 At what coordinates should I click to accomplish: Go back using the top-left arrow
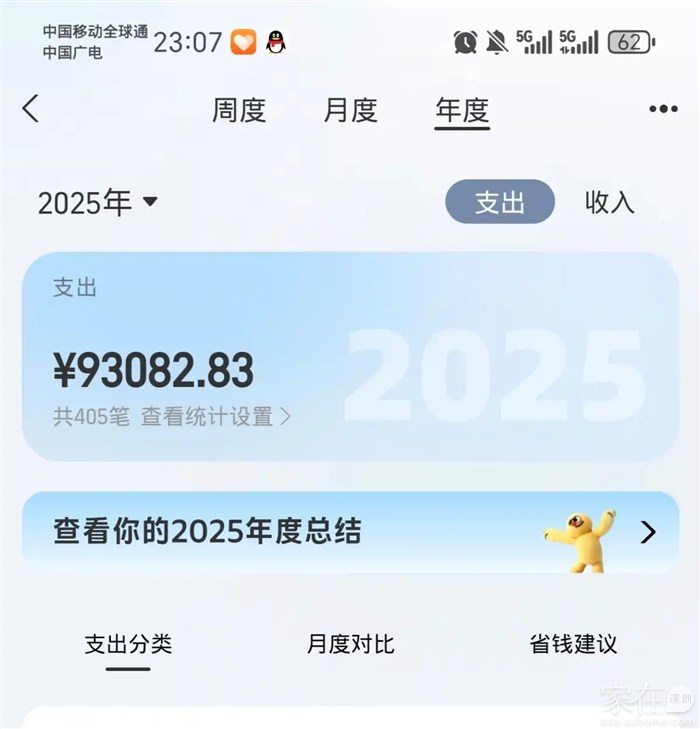point(31,109)
